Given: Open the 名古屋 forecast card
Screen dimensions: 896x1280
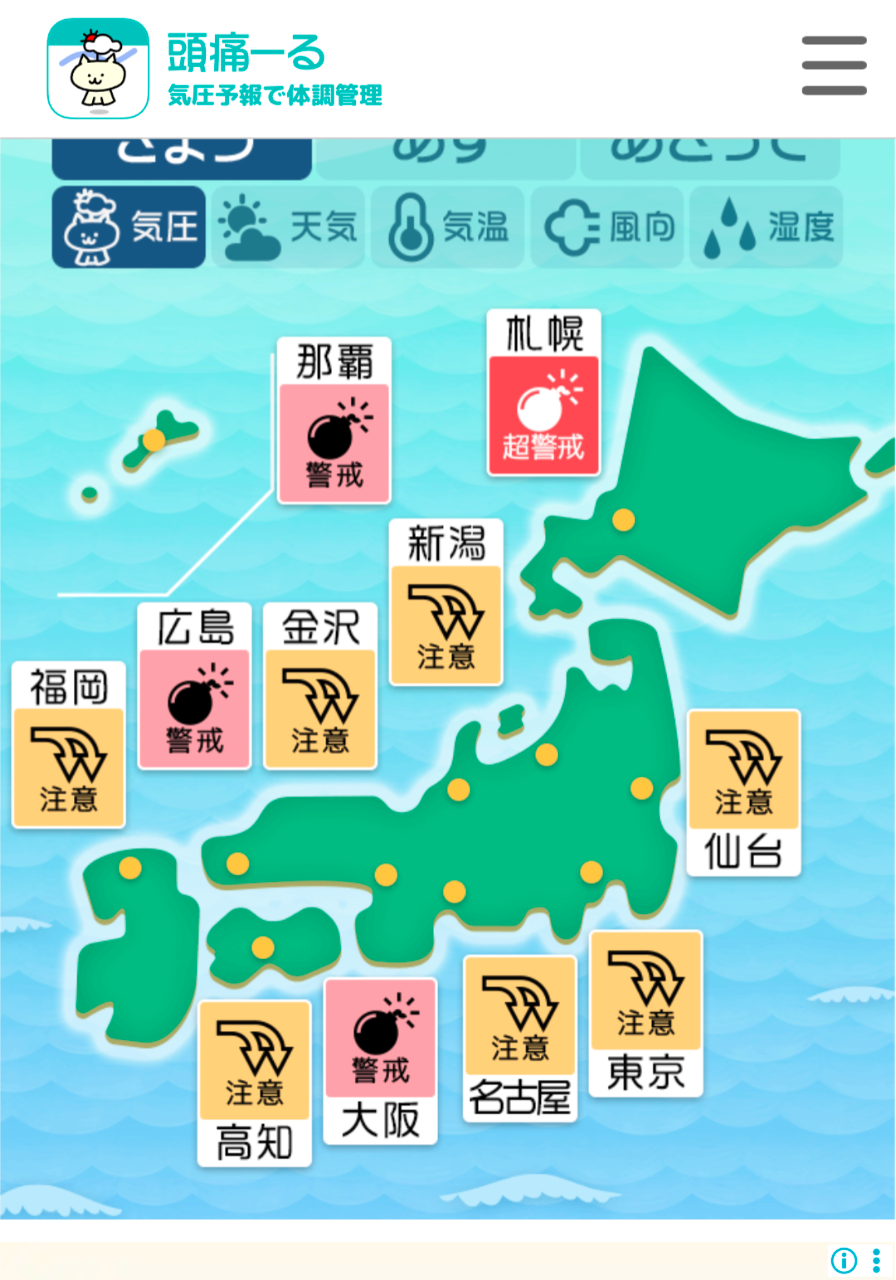Looking at the screenshot, I should [x=520, y=1038].
